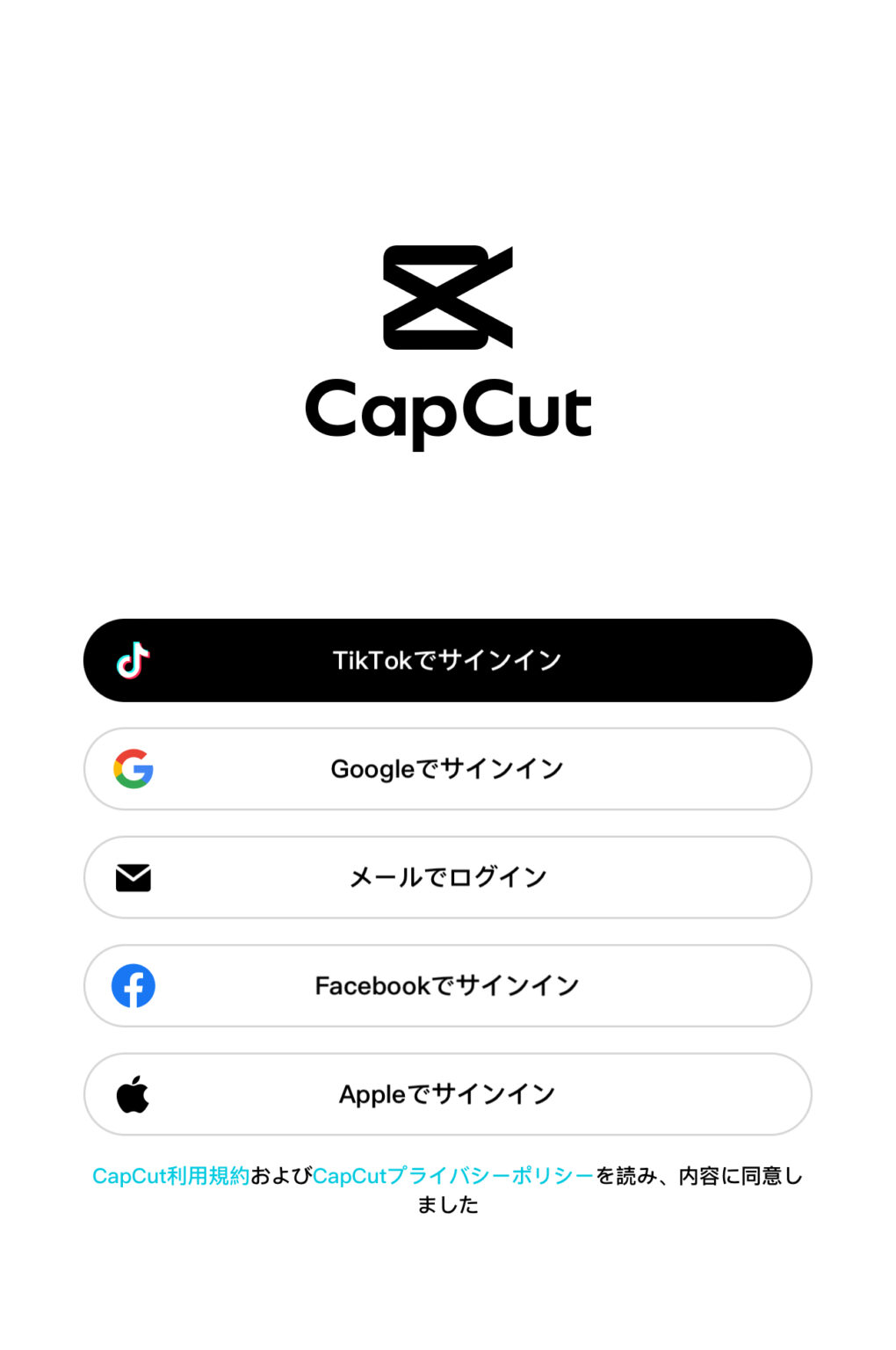Screen dimensions: 896x1350
Task: Log in with email (メールでログイン)
Action: 447,877
